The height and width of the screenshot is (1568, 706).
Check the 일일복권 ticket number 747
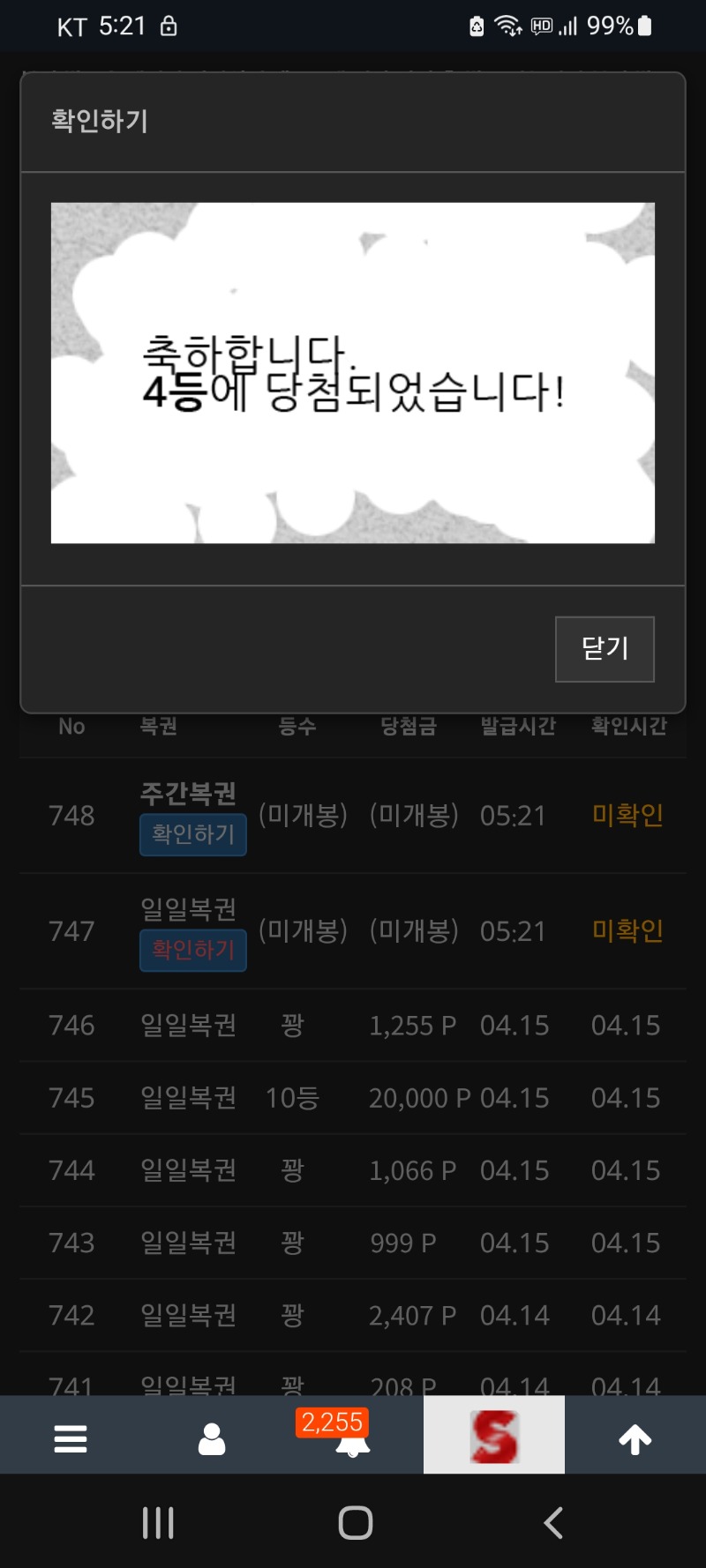[193, 950]
